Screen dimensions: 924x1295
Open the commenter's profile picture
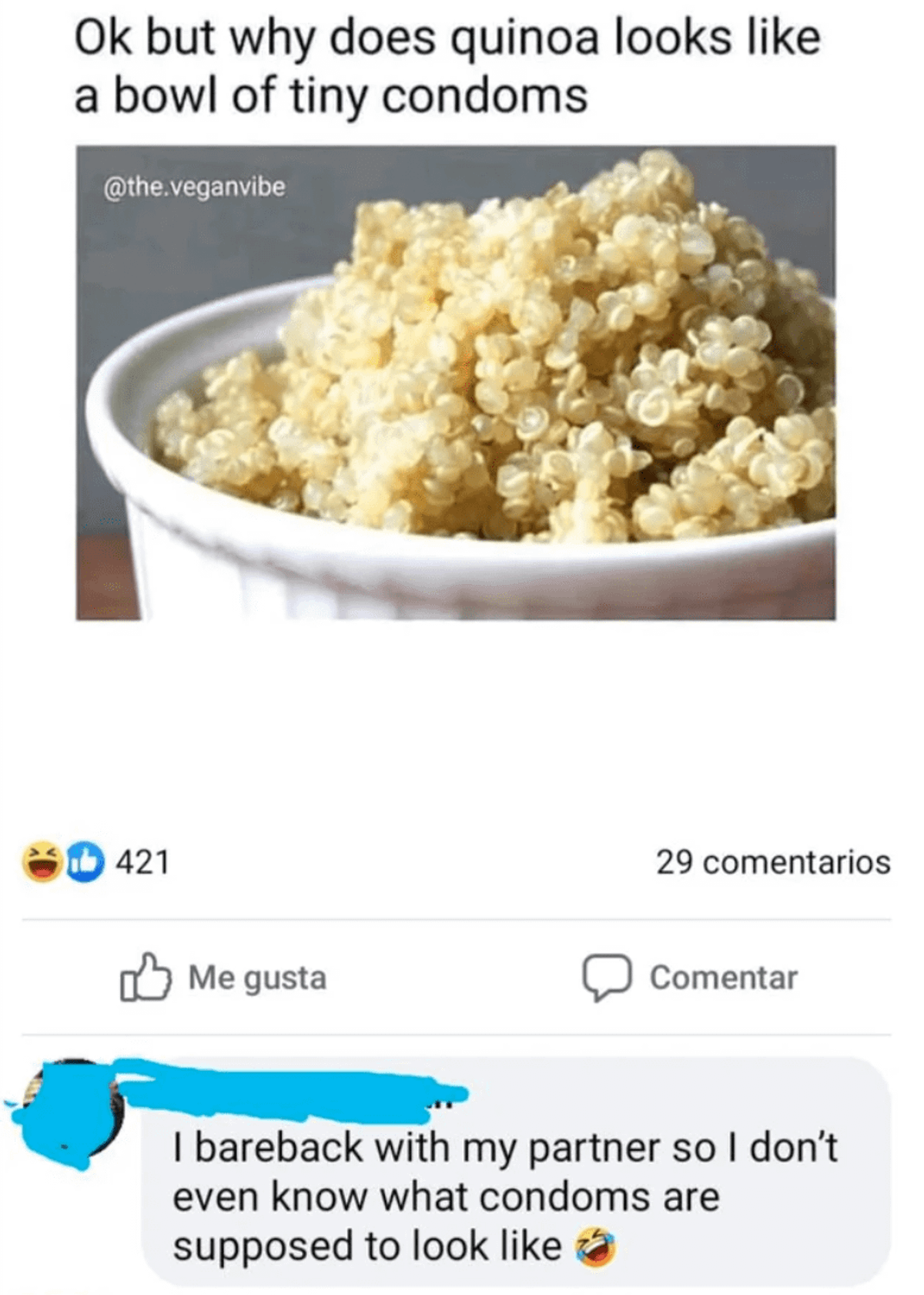click(x=71, y=1110)
